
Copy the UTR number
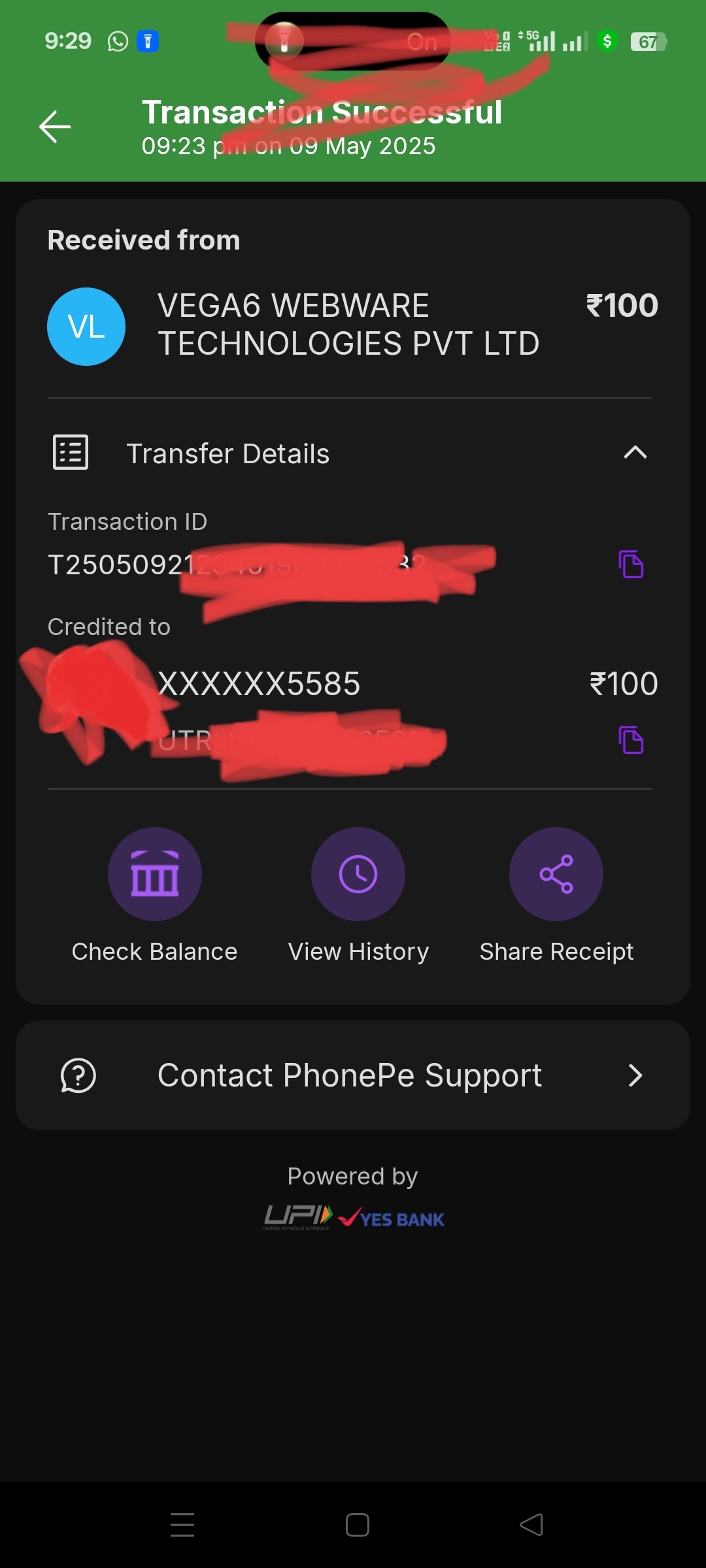(631, 740)
